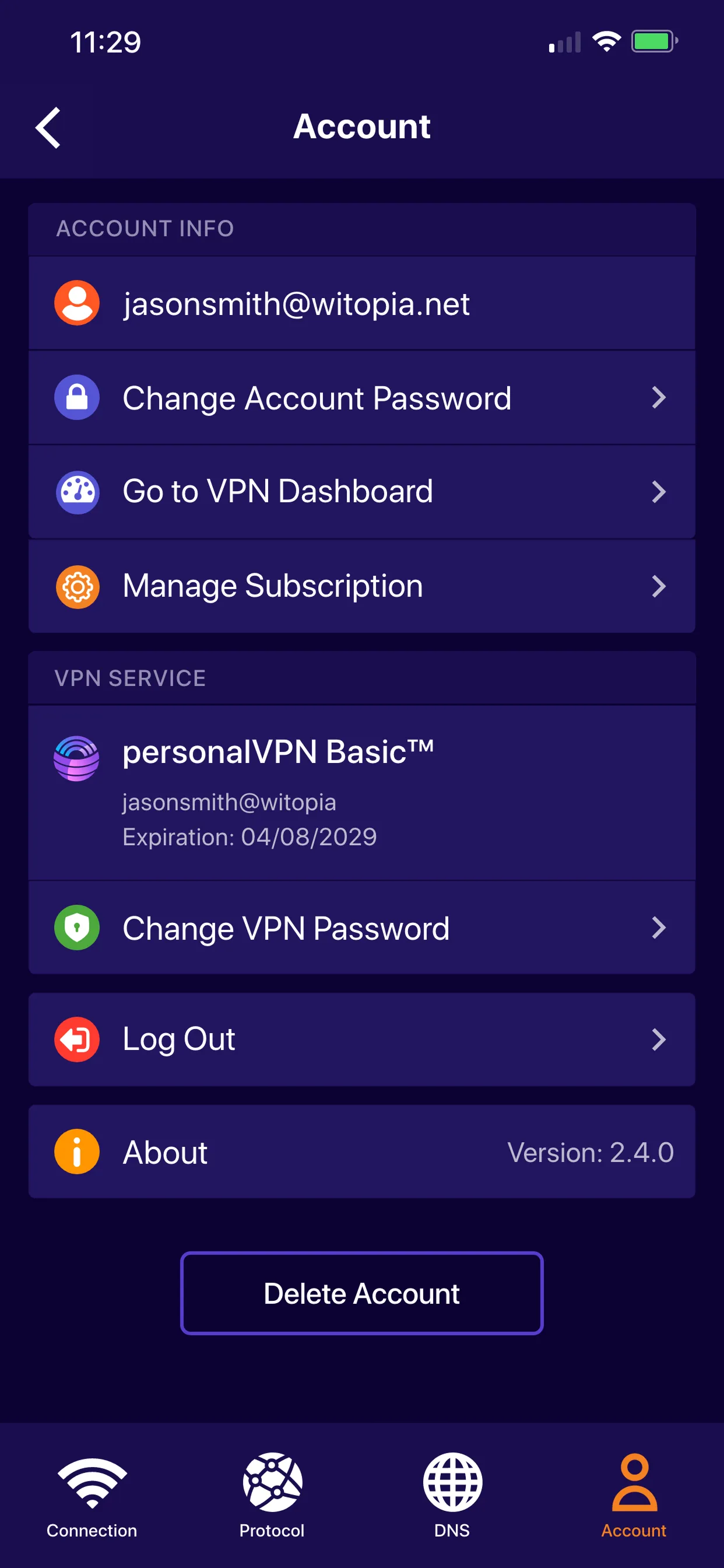Click the orange gear icon for Manage Subscription
The height and width of the screenshot is (1568, 724).
(x=77, y=585)
